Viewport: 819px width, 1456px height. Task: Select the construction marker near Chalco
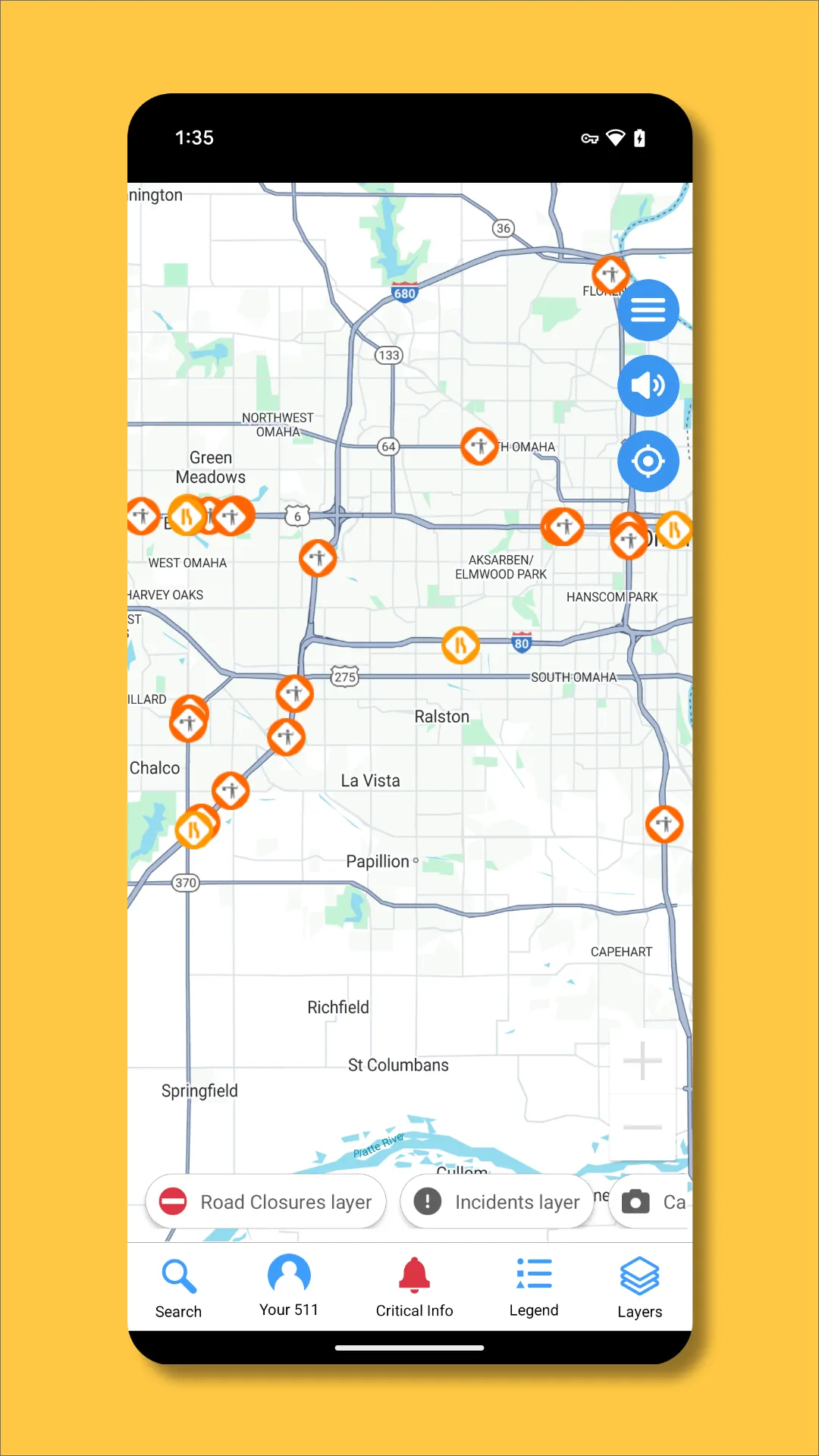(x=189, y=720)
